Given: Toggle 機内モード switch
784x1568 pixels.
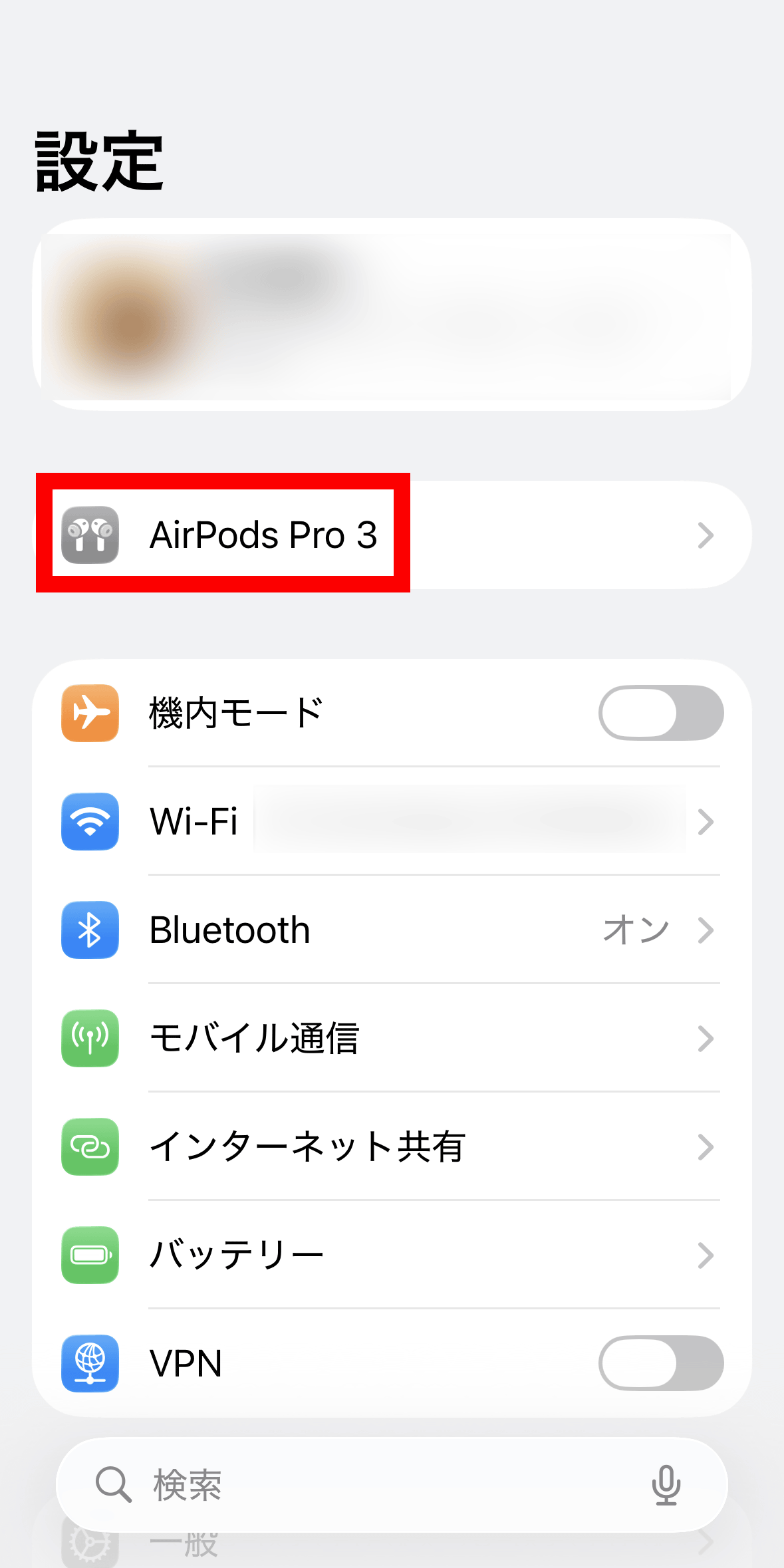Looking at the screenshot, I should point(660,713).
